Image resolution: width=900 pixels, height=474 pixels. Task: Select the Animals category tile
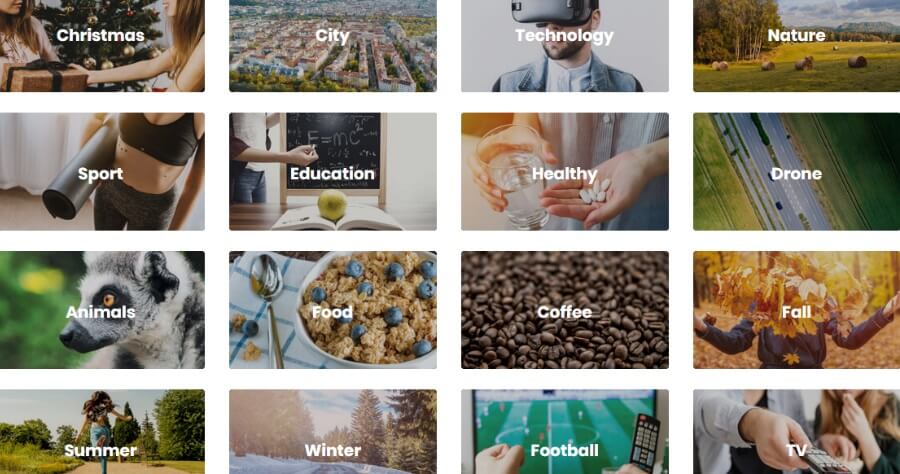[x=101, y=311]
